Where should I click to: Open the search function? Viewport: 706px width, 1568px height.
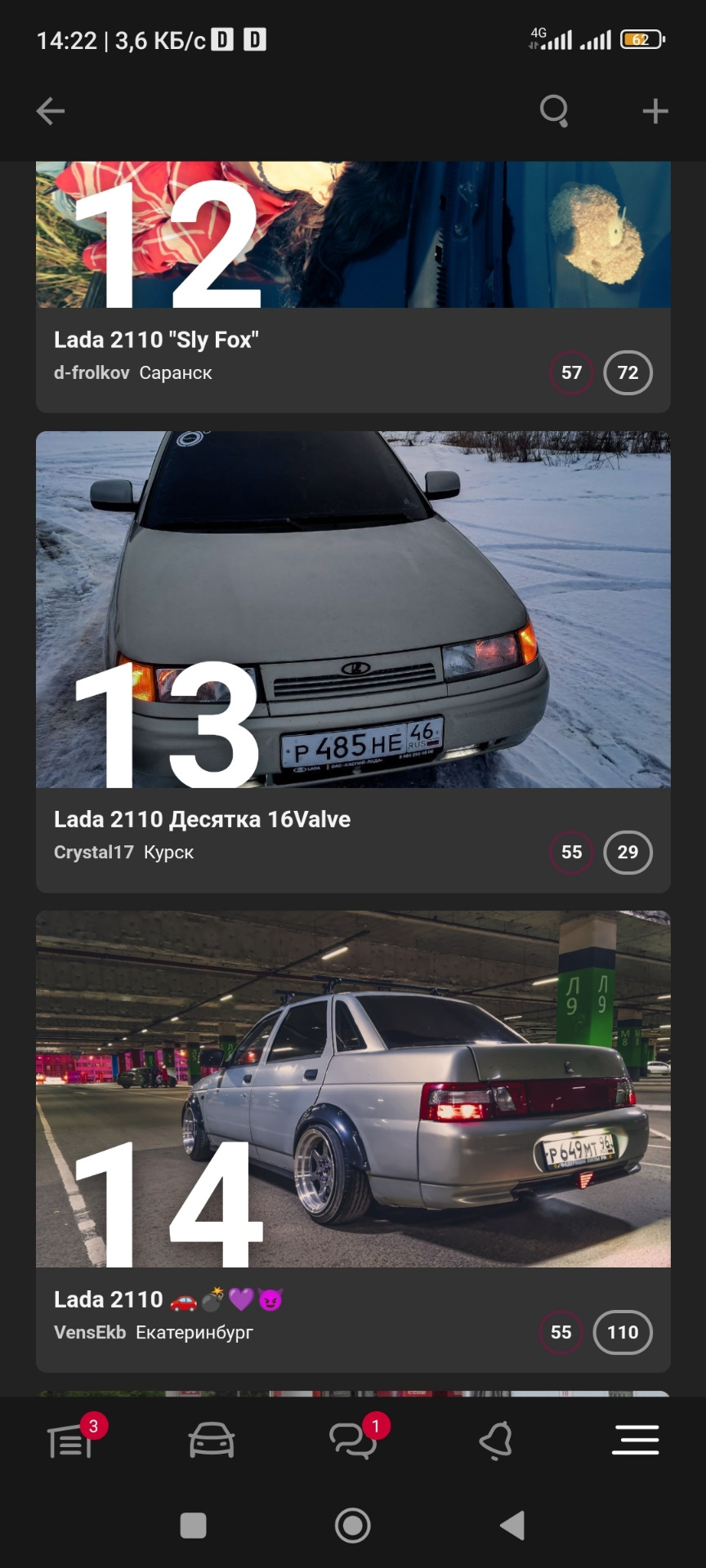pos(553,111)
